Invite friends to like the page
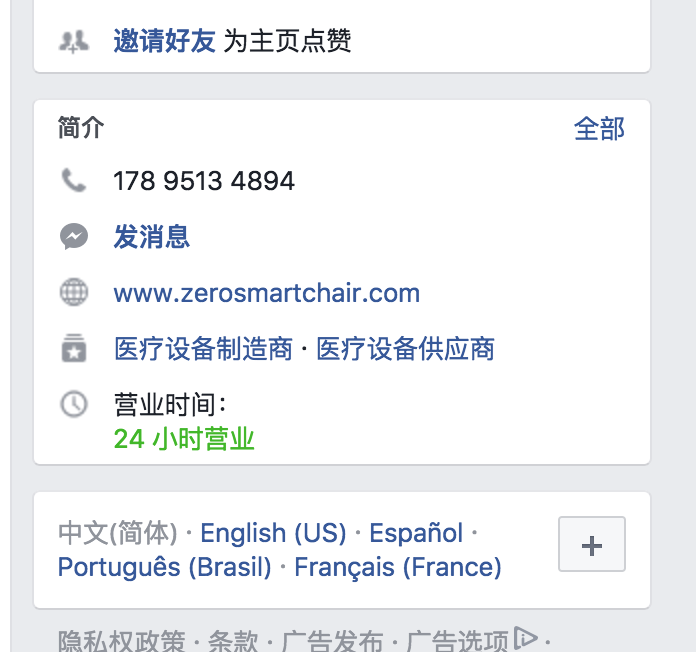Image resolution: width=696 pixels, height=652 pixels. point(164,41)
